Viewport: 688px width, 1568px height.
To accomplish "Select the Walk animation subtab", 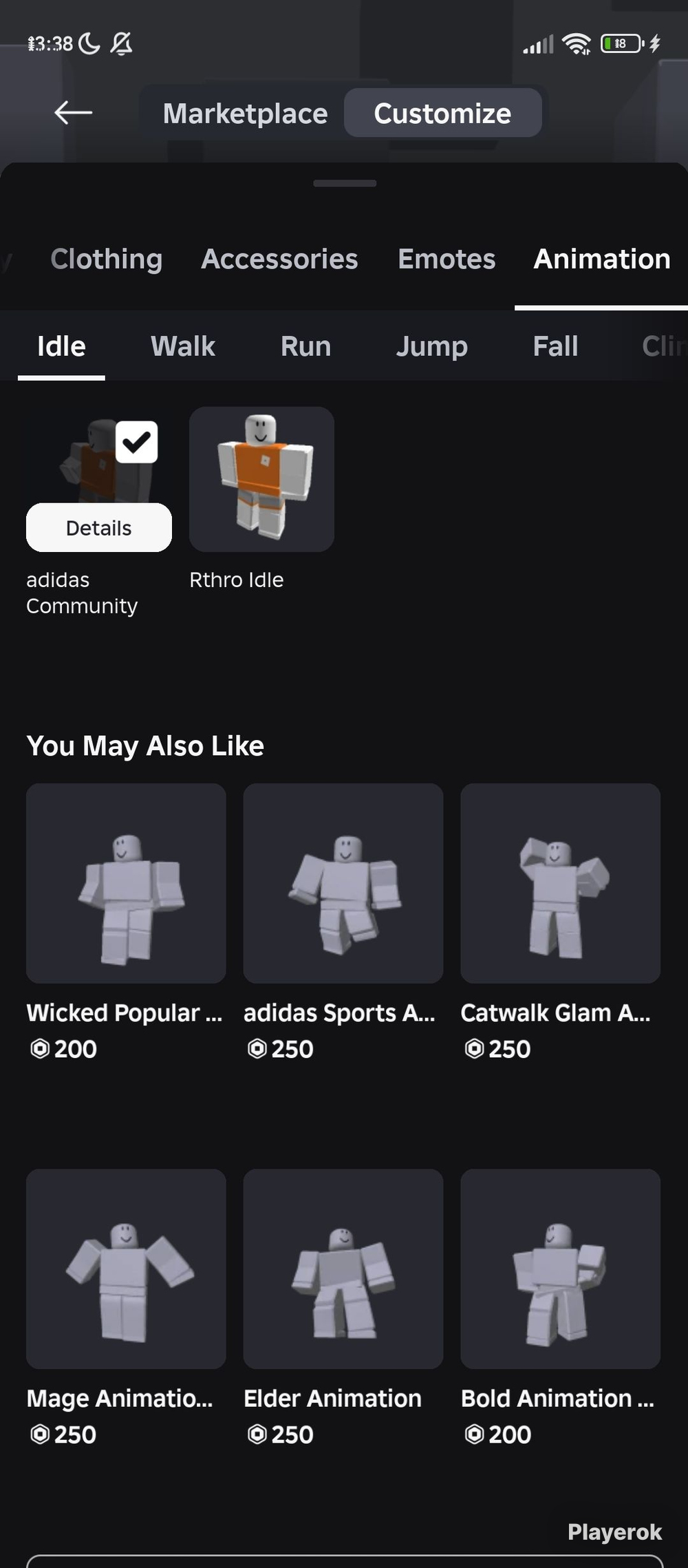I will pyautogui.click(x=183, y=346).
